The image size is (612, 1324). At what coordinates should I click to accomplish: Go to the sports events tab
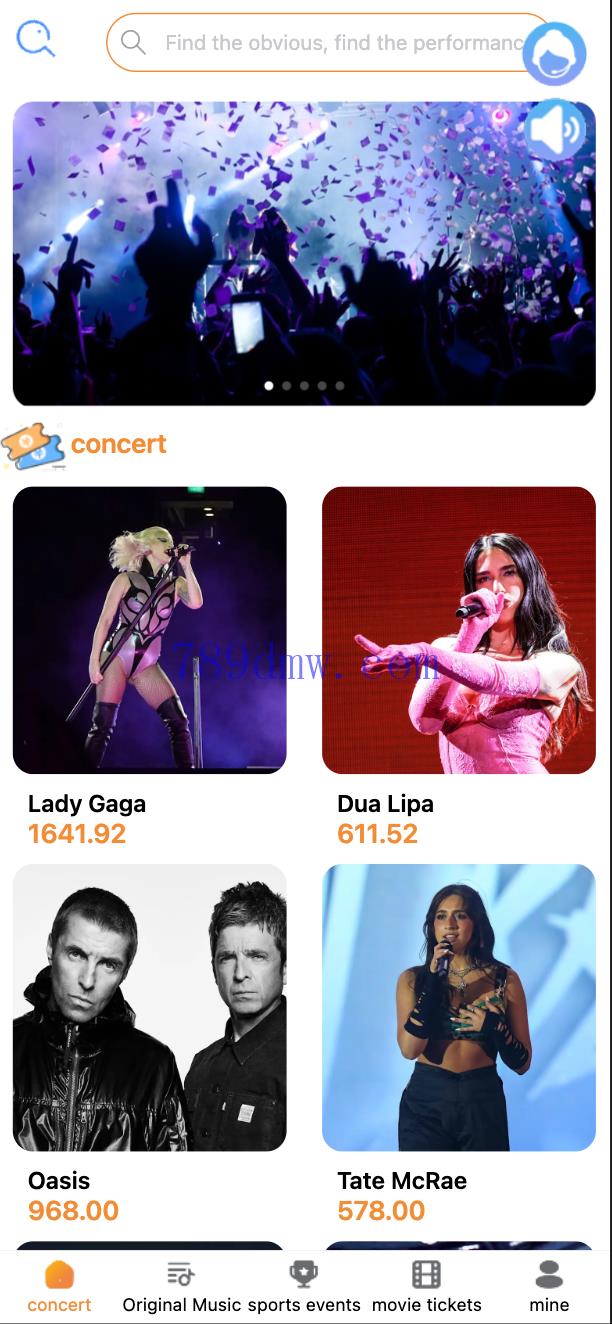(304, 1287)
